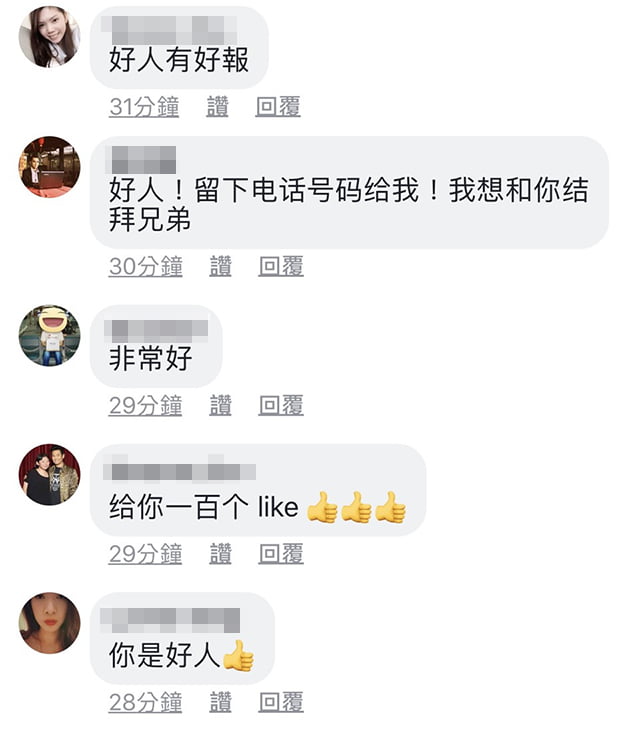This screenshot has height=730, width=640.
Task: Like the 给你一百个 like comment
Action: pos(221,554)
